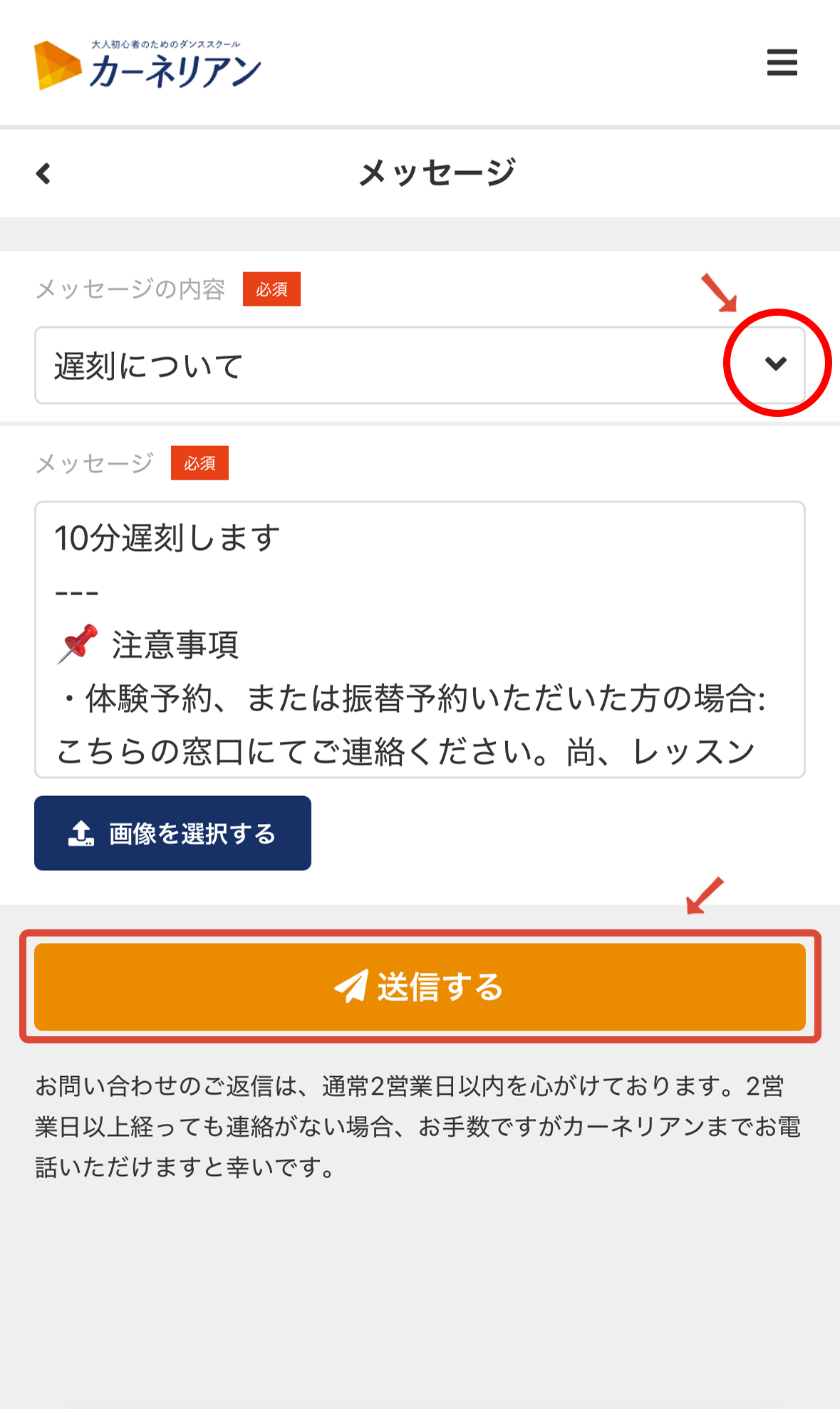Edit the message text field

(419, 639)
